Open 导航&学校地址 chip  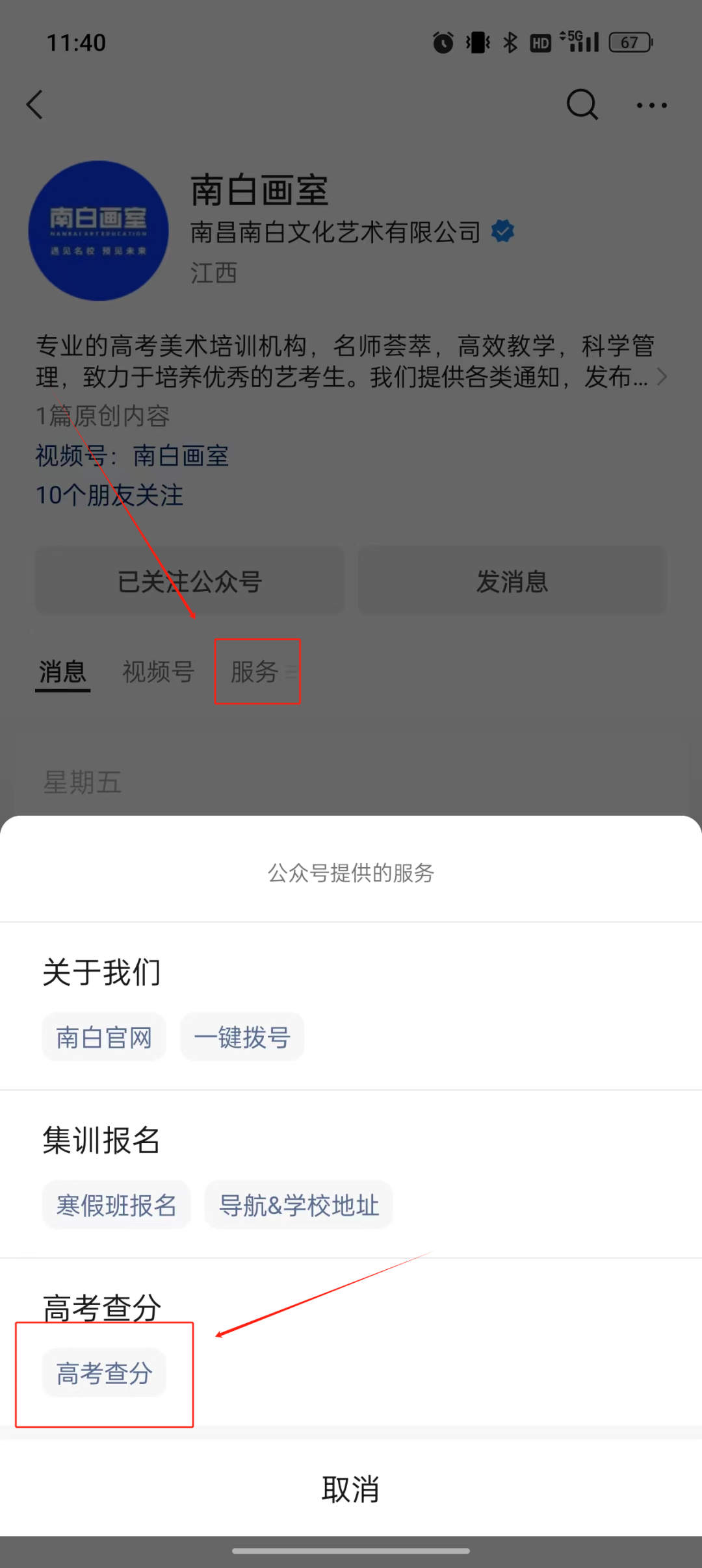click(299, 1205)
